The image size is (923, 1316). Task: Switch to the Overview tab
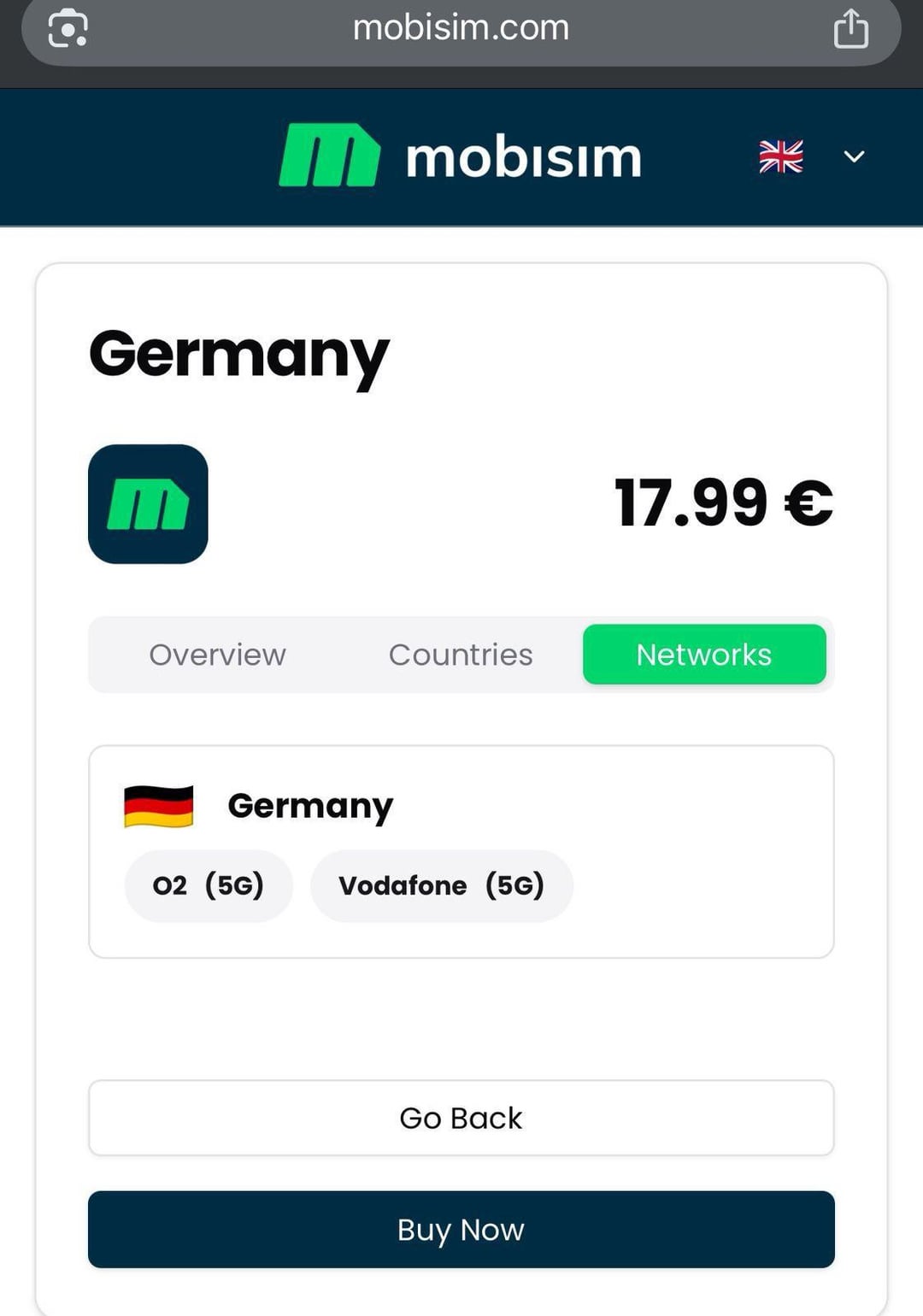tap(217, 655)
